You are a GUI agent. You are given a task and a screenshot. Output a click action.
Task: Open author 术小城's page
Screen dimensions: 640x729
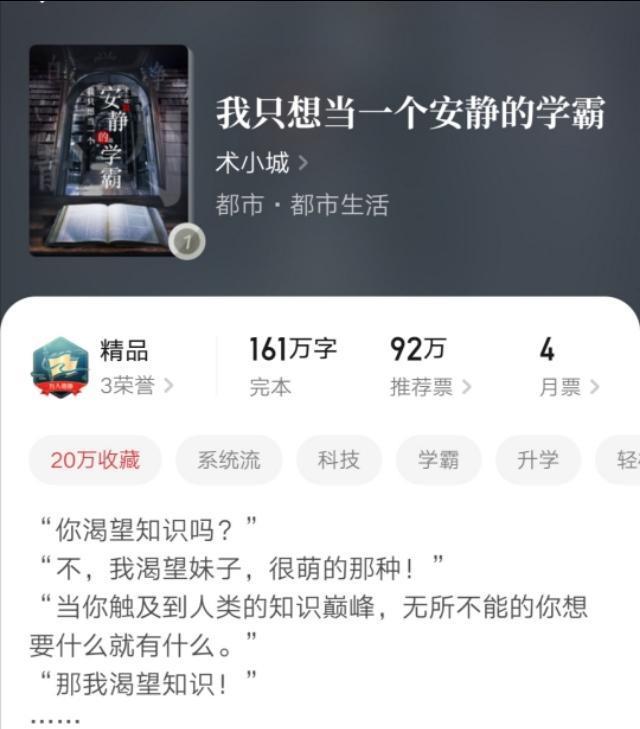tap(261, 162)
